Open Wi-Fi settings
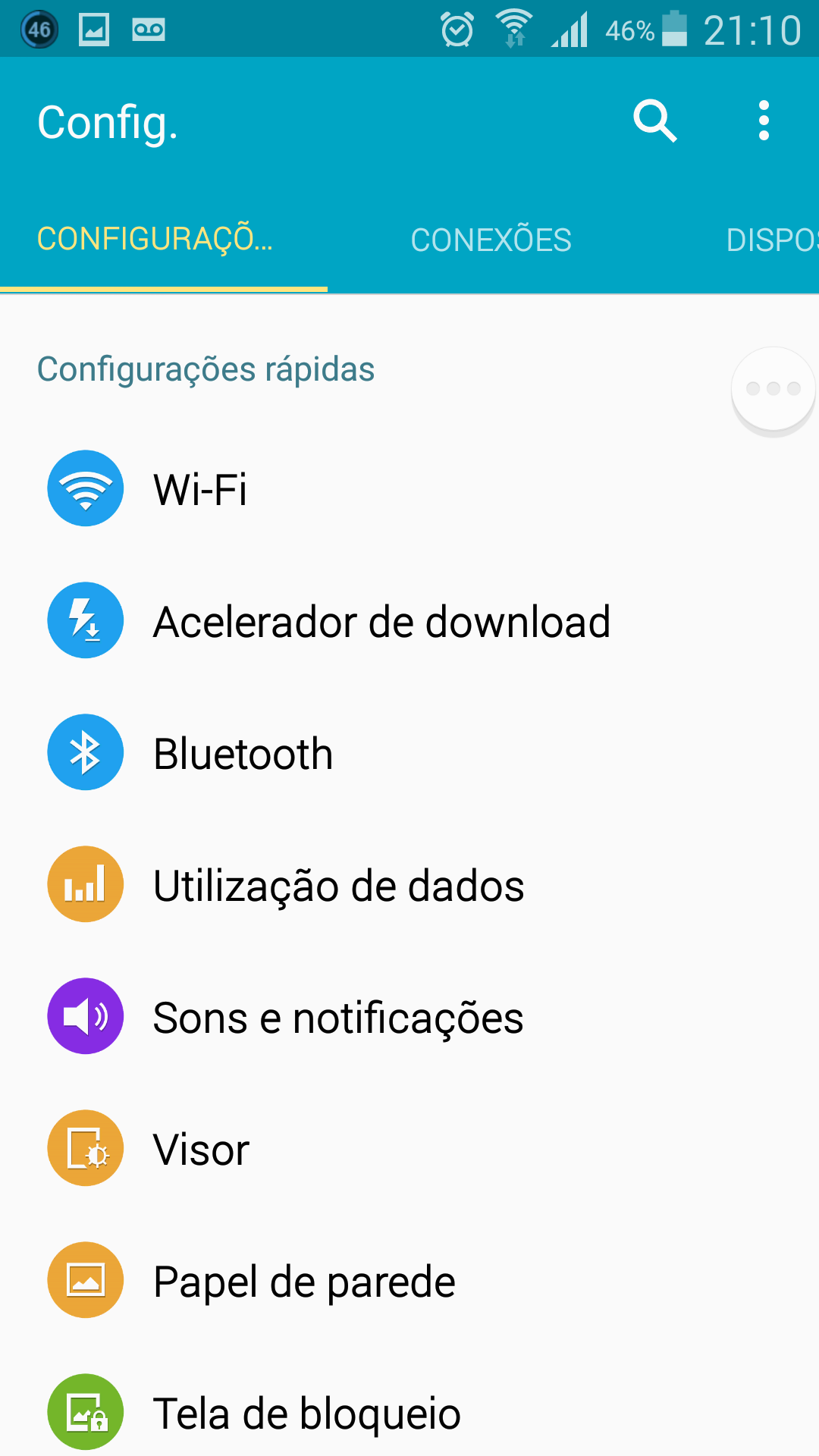Screen dimensions: 819x1456 pyautogui.click(x=409, y=488)
